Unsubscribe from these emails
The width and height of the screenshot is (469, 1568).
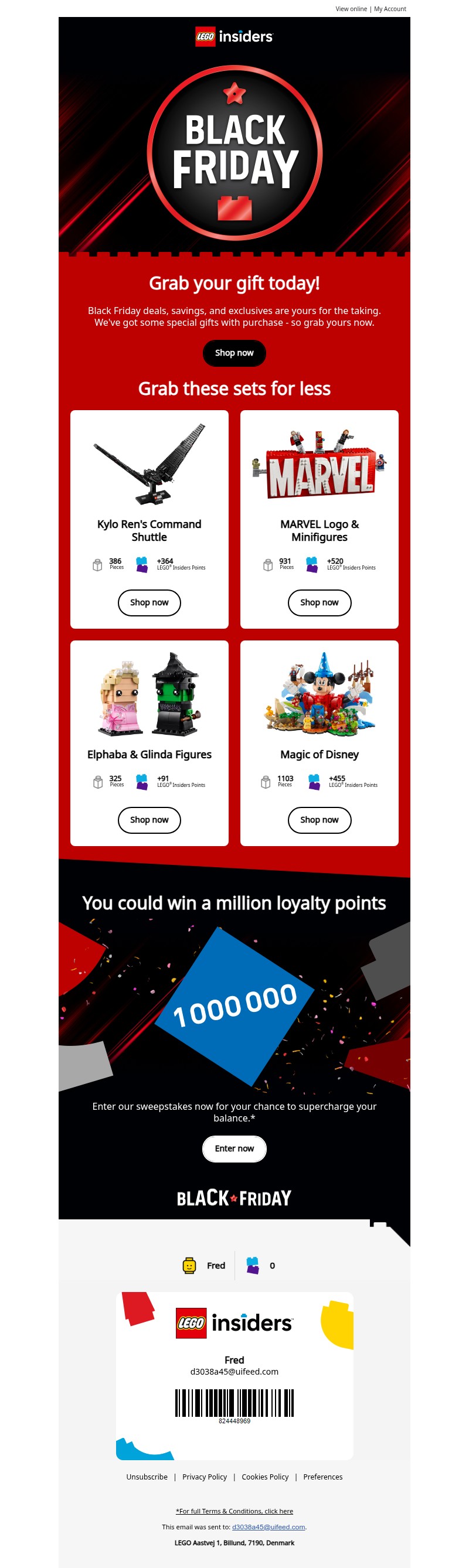pos(147,1477)
